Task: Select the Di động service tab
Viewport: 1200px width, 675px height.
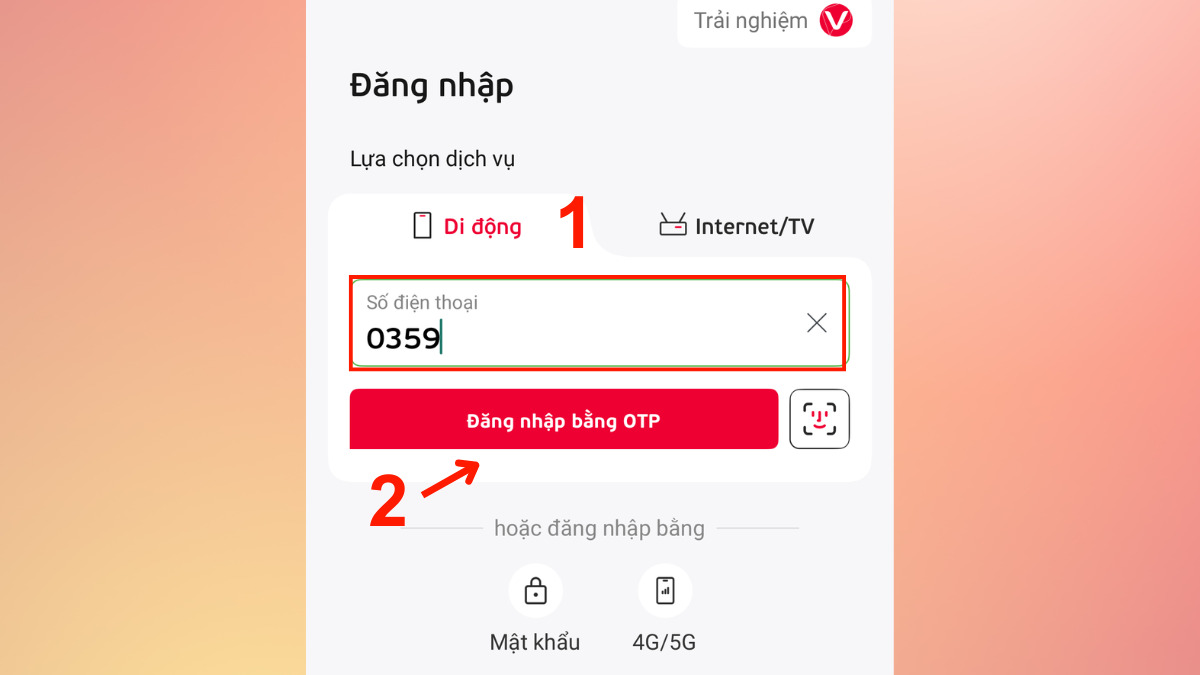Action: [467, 226]
